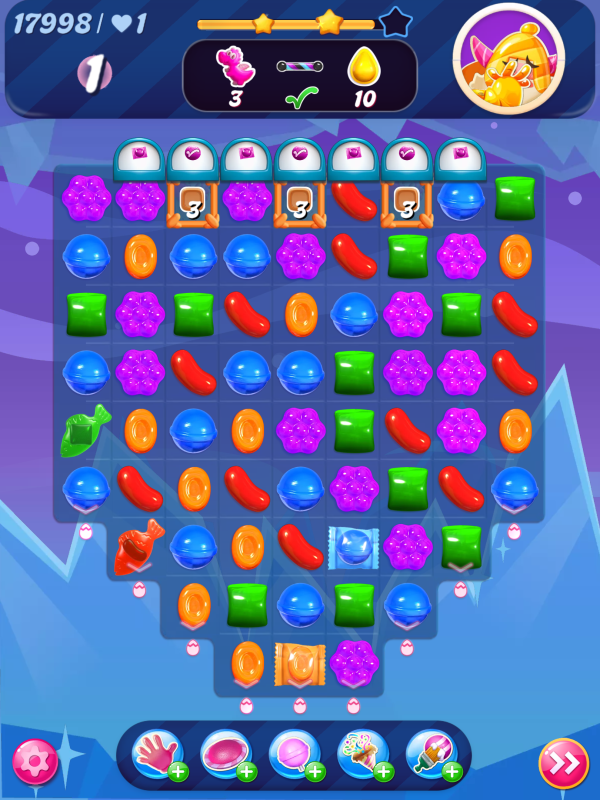
Task: Tap the green fish candy
Action: (x=86, y=430)
